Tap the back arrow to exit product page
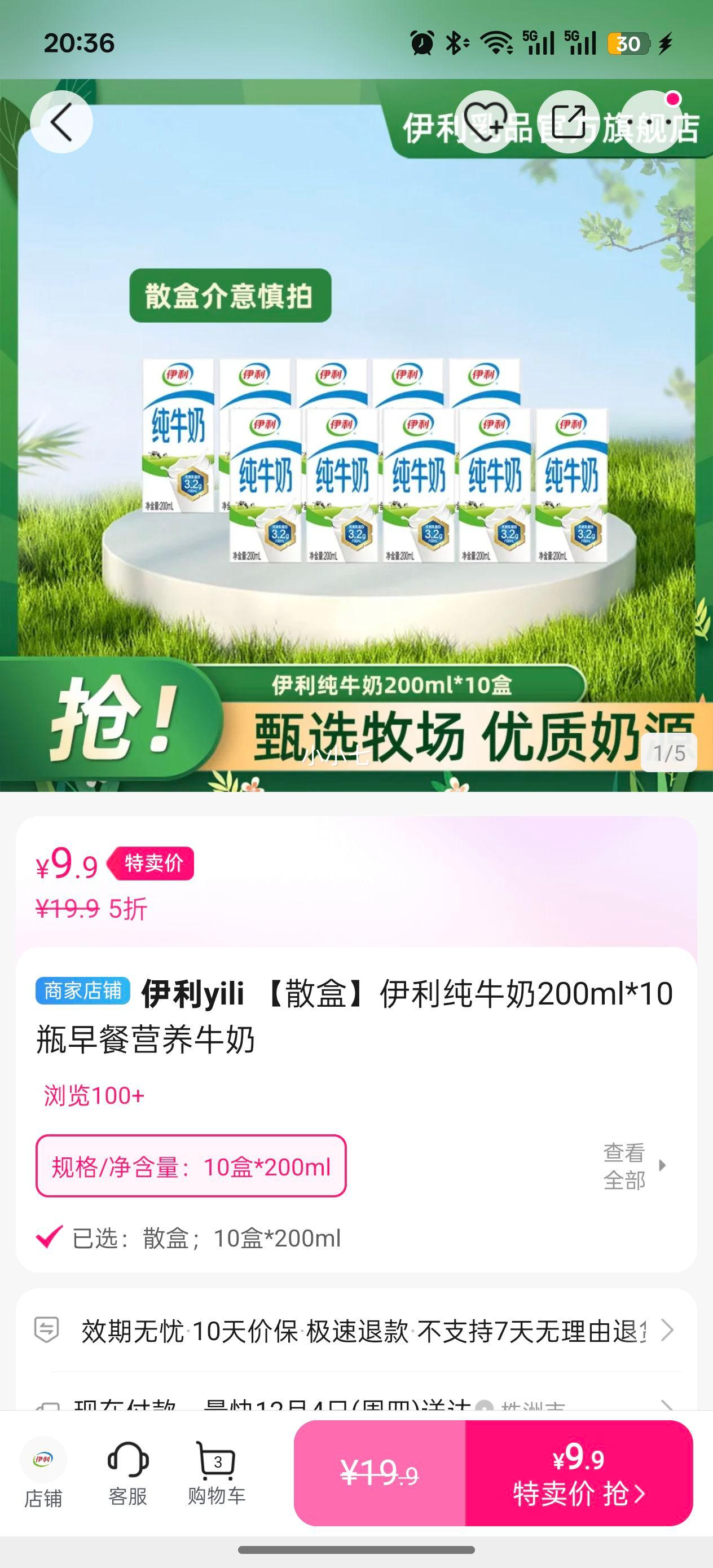The image size is (713, 1568). point(61,122)
